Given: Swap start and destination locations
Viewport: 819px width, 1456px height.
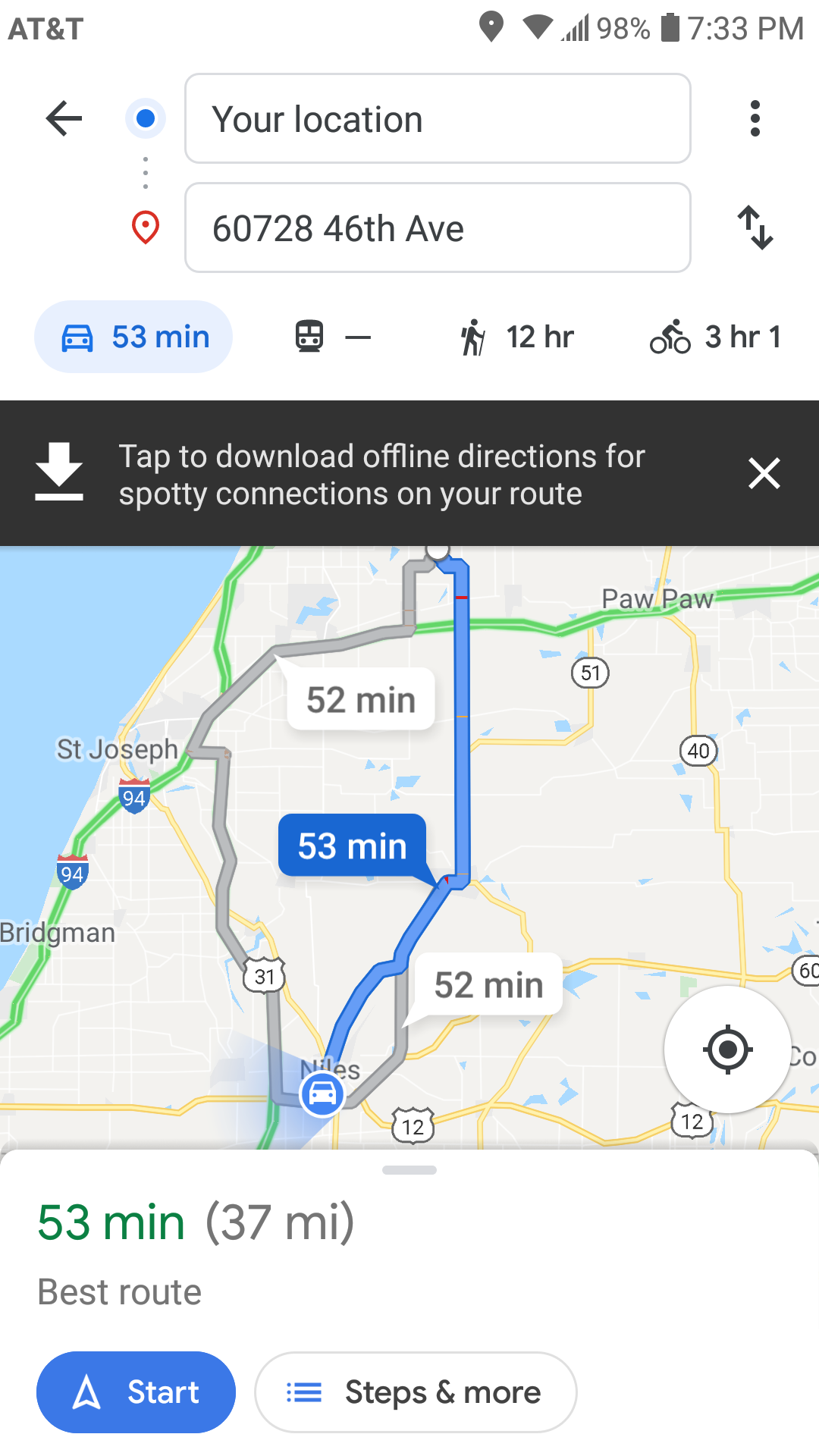Looking at the screenshot, I should (755, 227).
